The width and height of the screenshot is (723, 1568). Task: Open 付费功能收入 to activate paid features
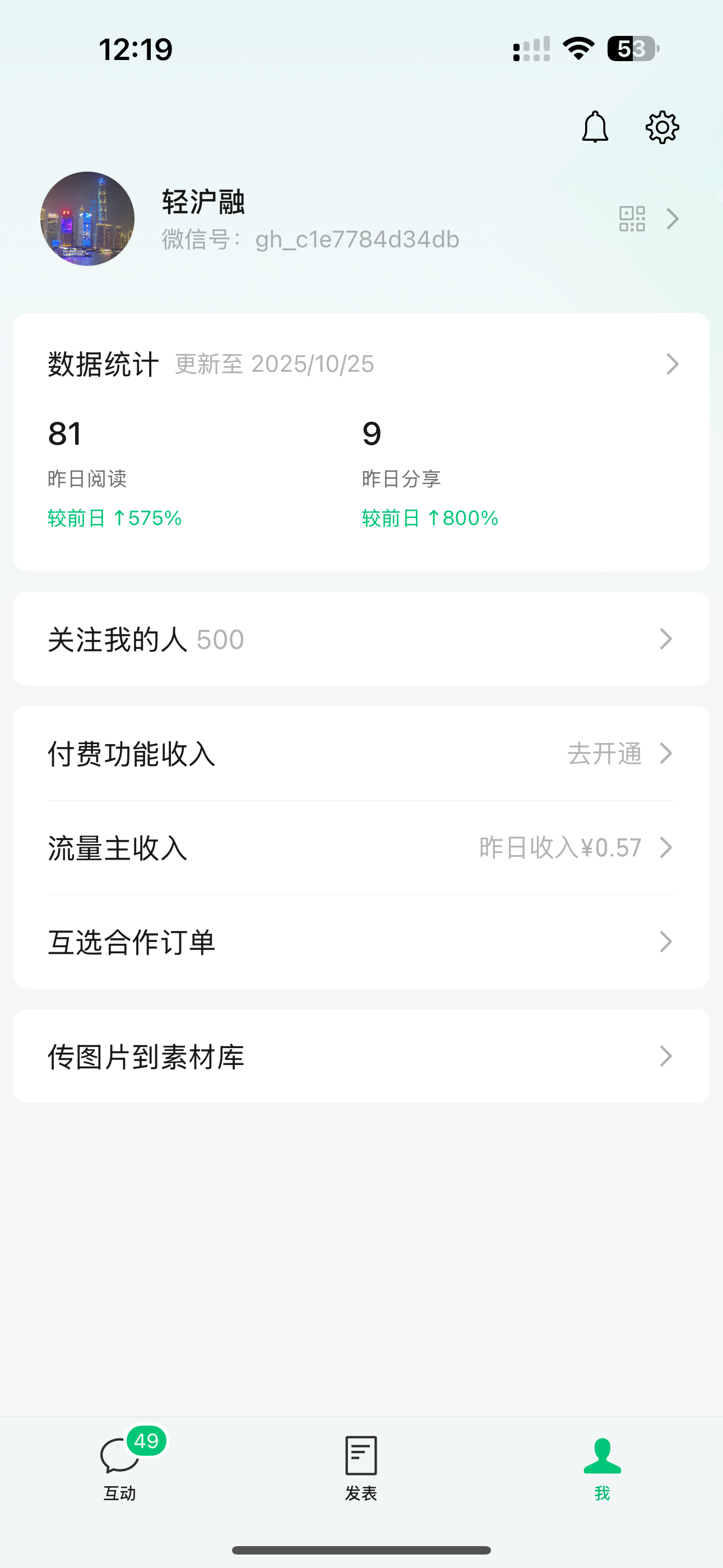(x=361, y=754)
